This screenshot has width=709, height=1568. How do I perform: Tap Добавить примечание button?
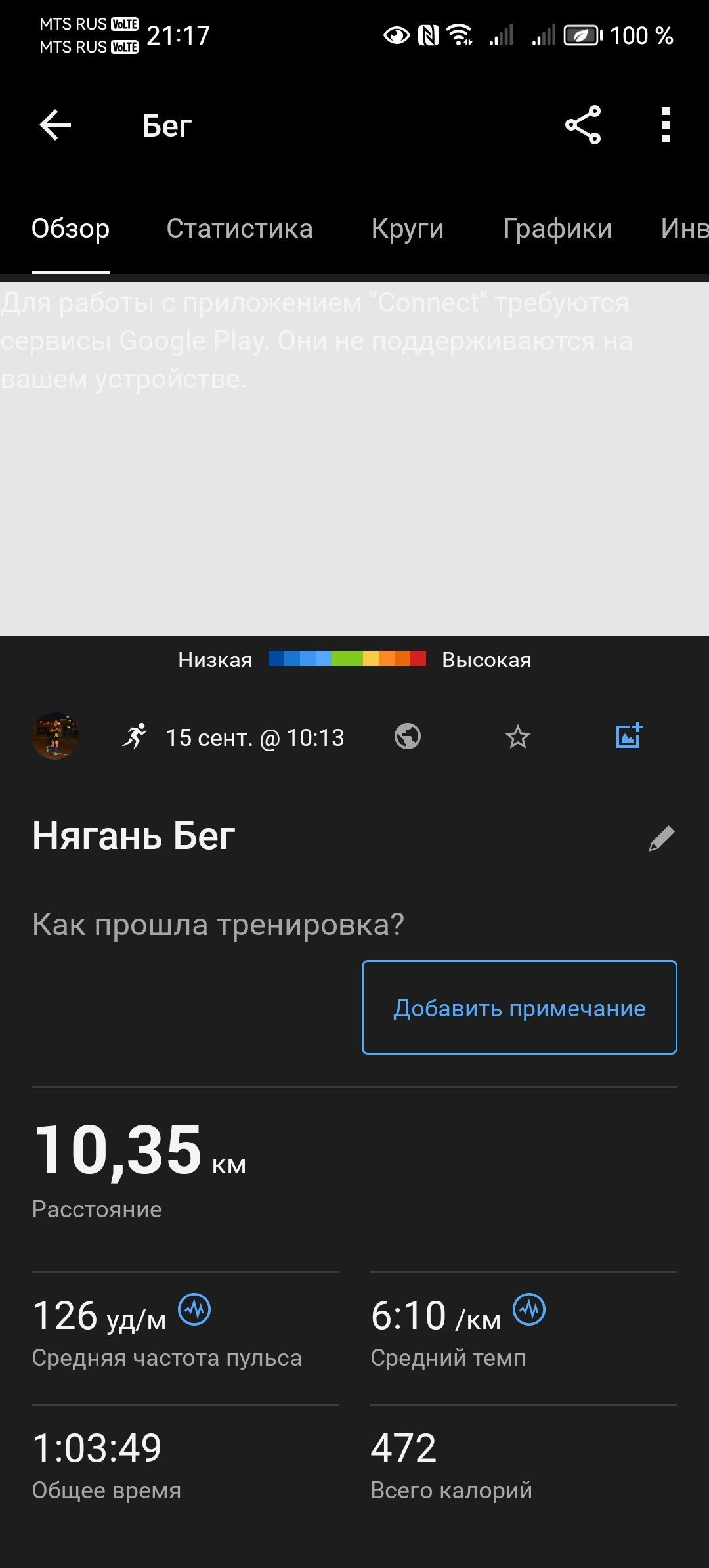click(519, 1007)
